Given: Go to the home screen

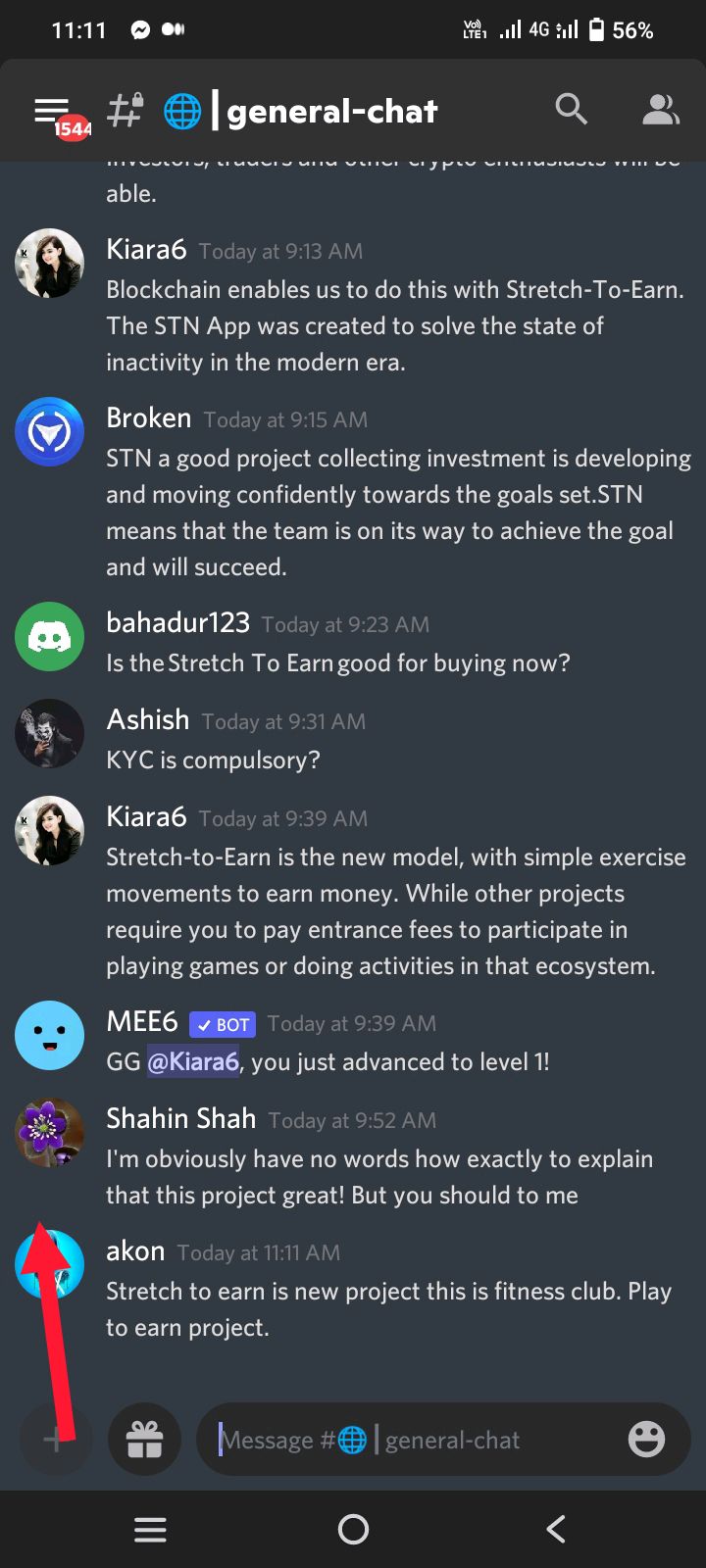Looking at the screenshot, I should [x=353, y=1529].
